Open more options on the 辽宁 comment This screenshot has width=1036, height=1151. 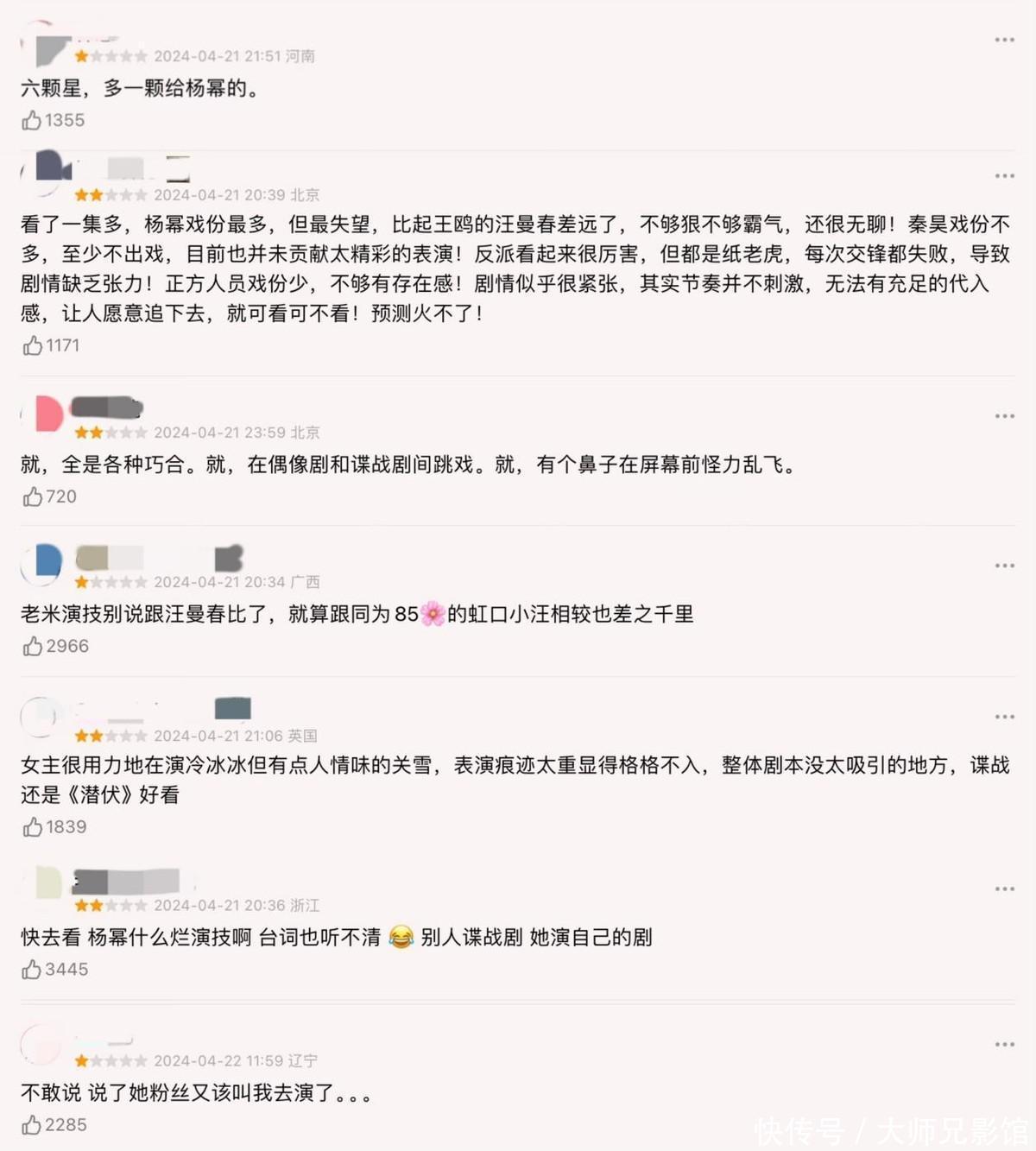pyautogui.click(x=1004, y=1044)
